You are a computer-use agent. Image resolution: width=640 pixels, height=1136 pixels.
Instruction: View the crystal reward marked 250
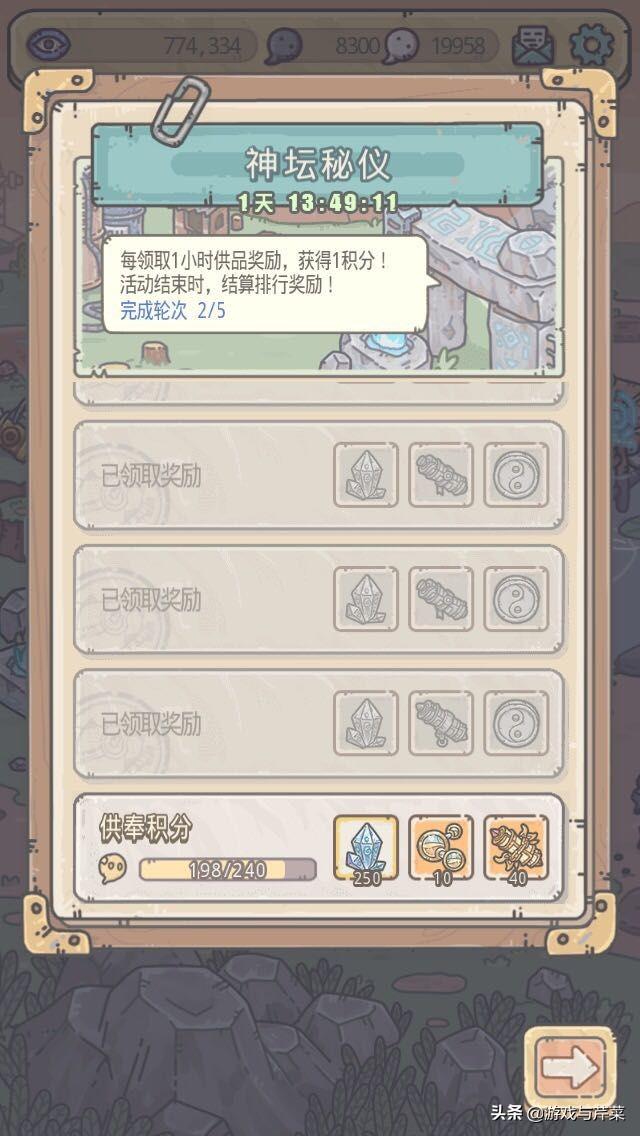[x=365, y=848]
